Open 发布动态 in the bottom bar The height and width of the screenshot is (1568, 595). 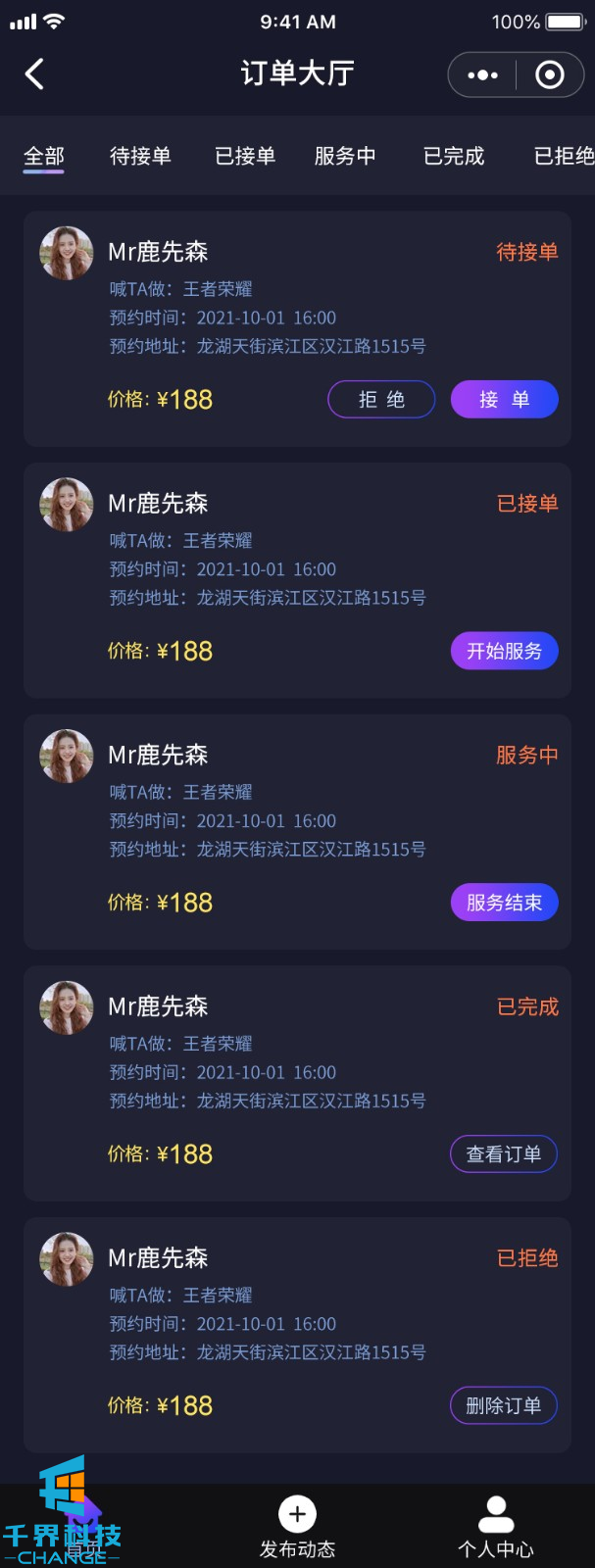tap(297, 1526)
